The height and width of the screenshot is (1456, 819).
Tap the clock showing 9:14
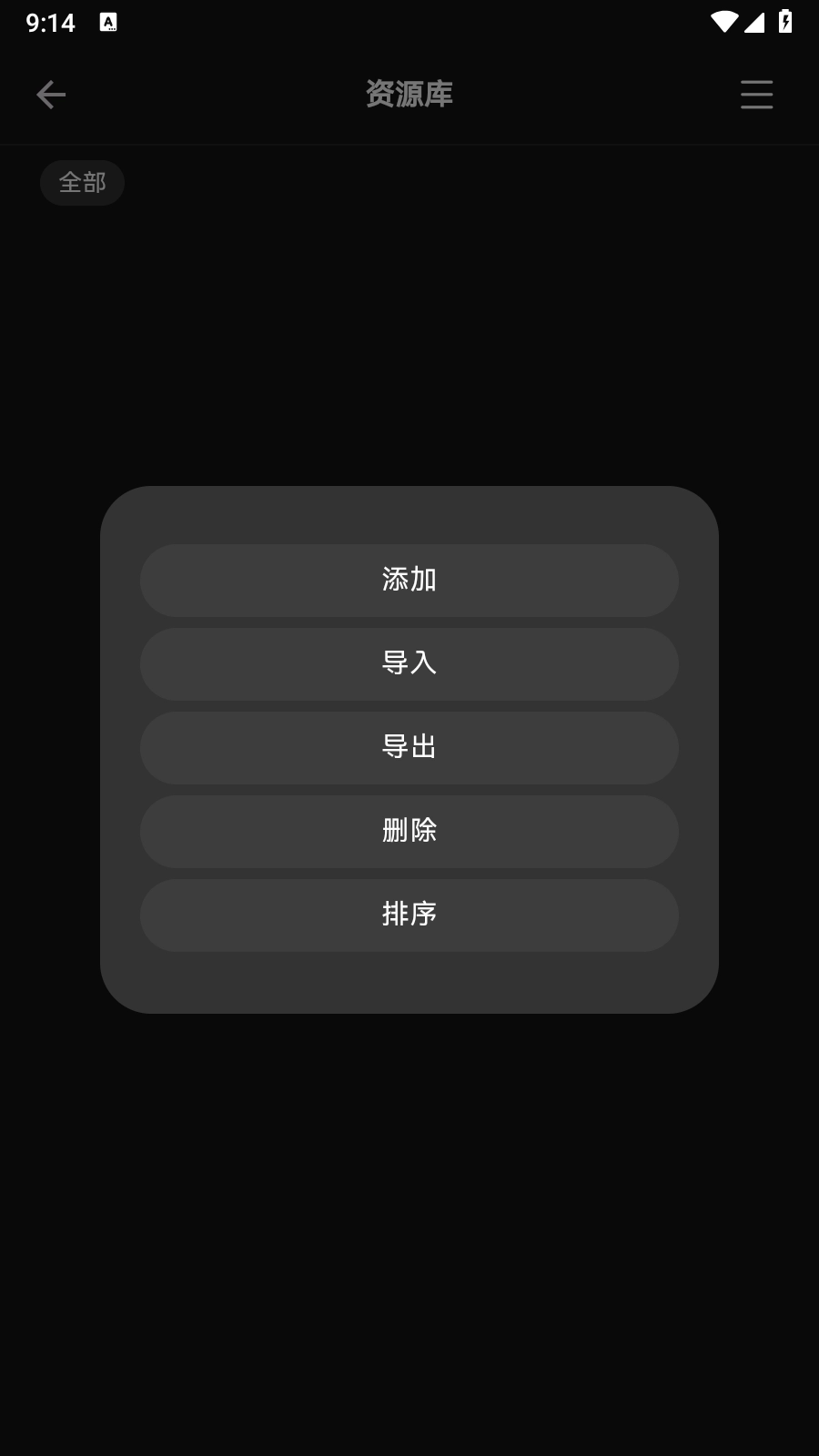coord(52,22)
